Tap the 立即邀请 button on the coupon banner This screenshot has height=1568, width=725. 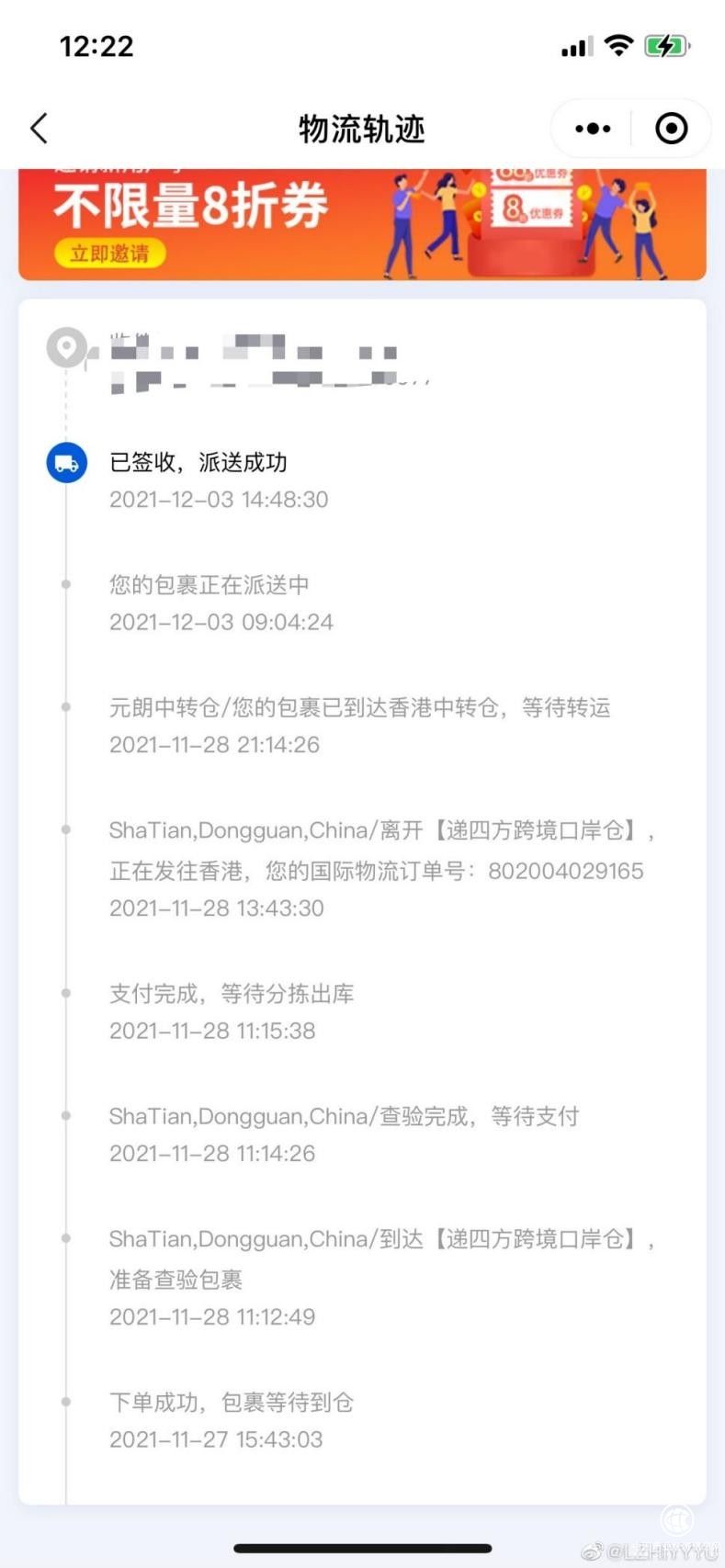tap(109, 254)
